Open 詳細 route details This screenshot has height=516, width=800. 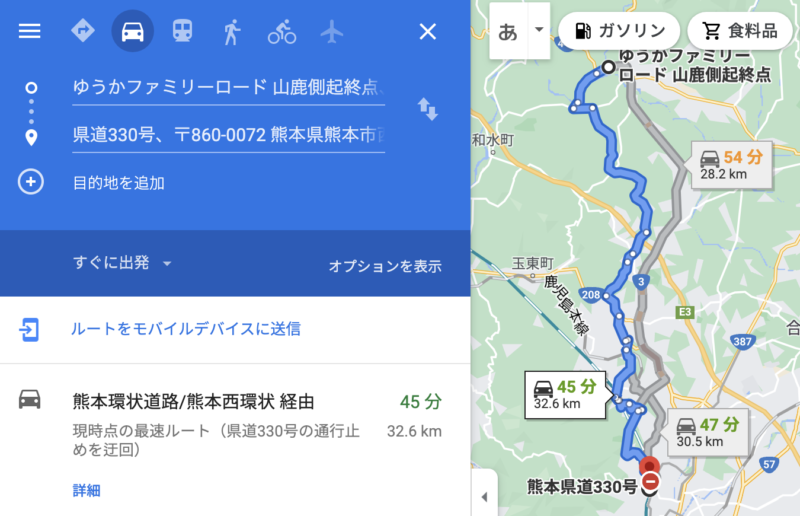point(86,490)
